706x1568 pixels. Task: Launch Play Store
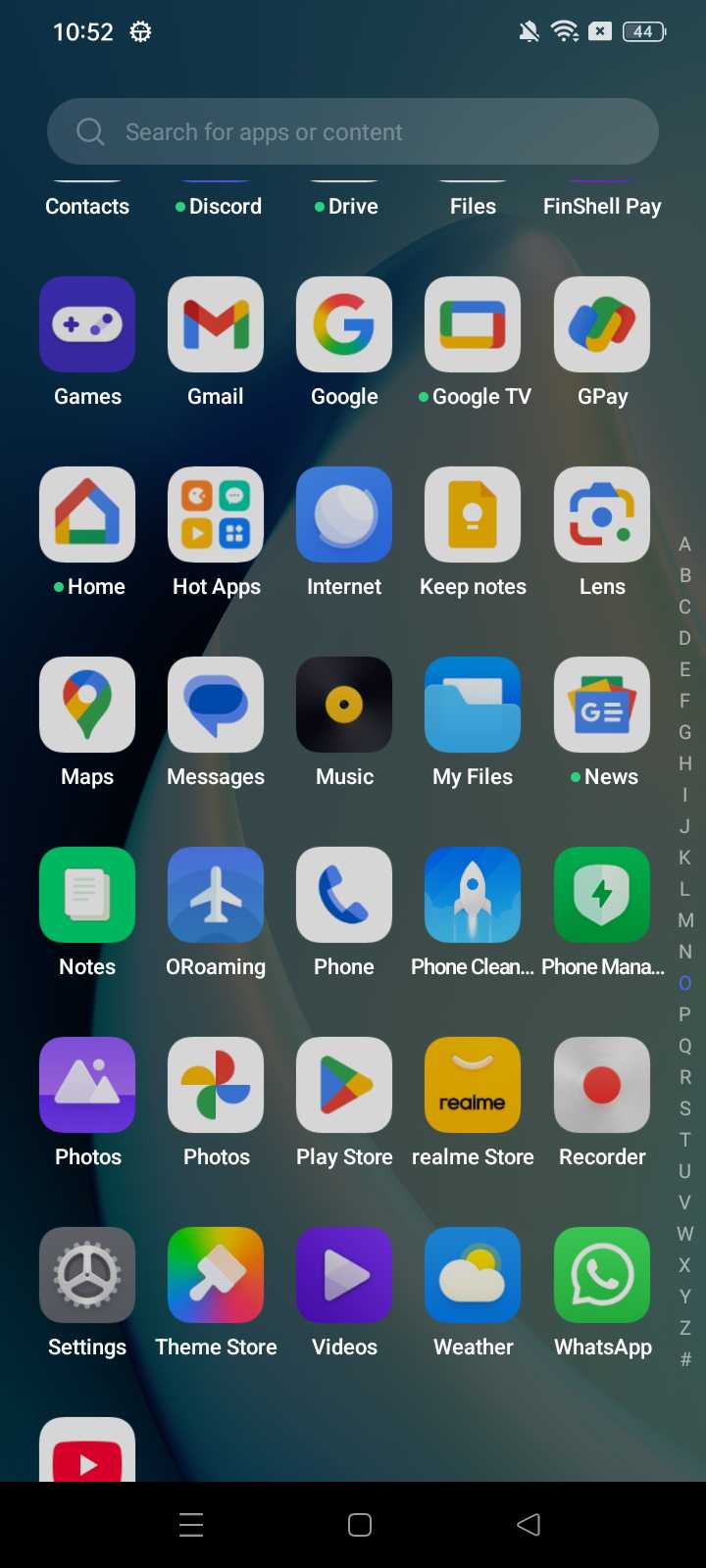(x=344, y=1085)
